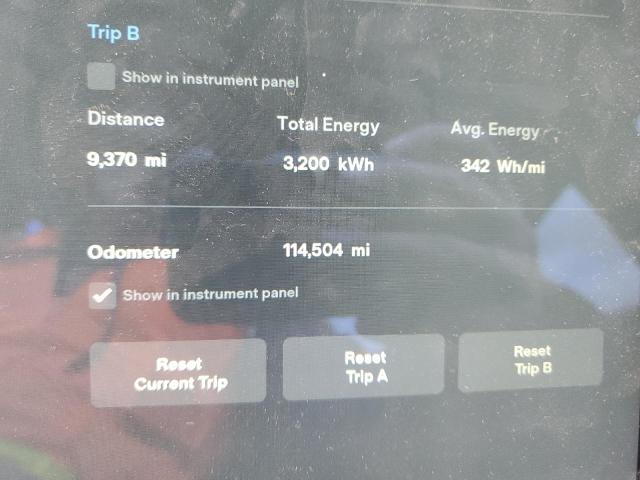The image size is (640, 480).
Task: Uncheck Odometer show in instrument panel
Action: tap(102, 295)
